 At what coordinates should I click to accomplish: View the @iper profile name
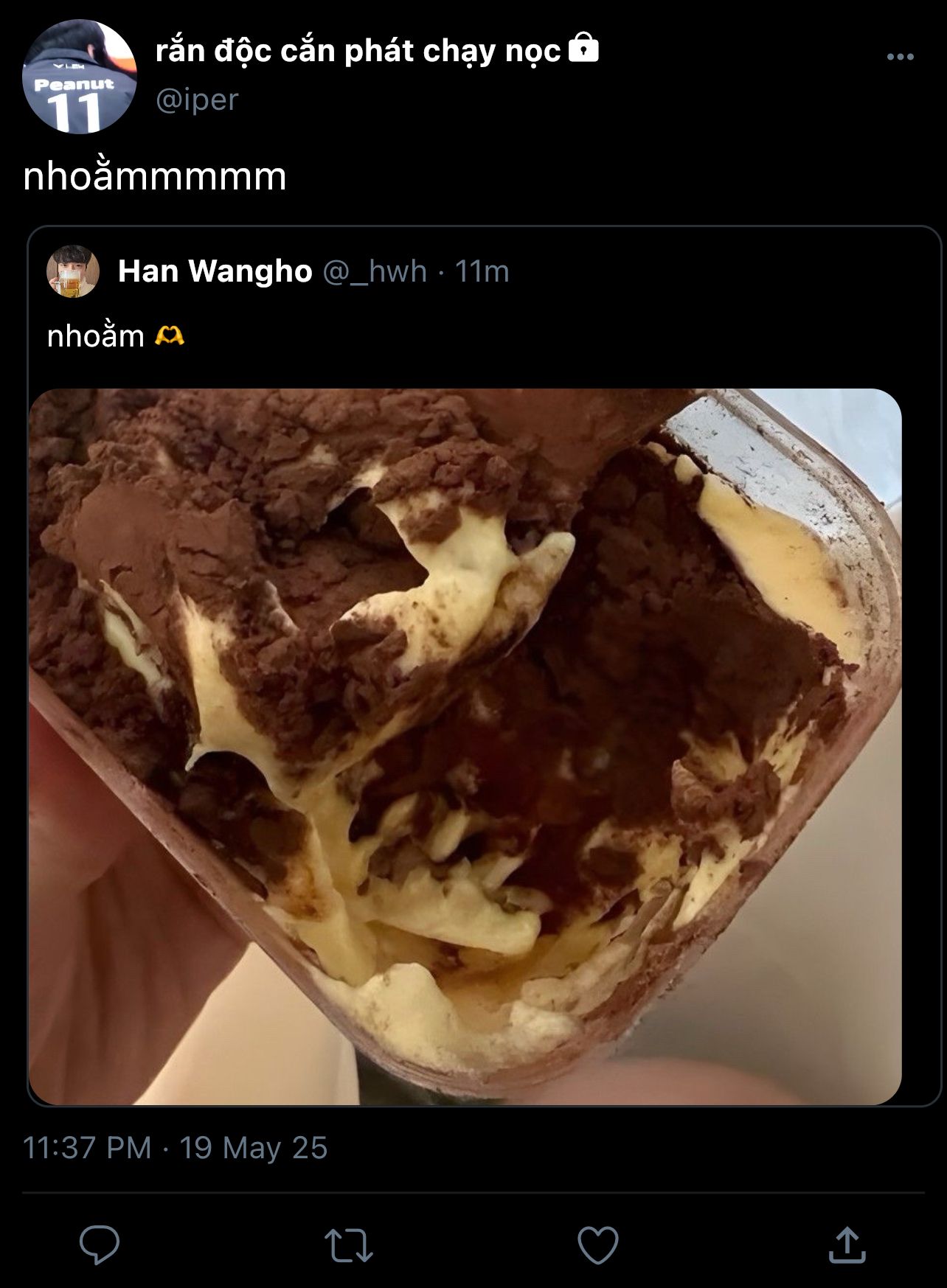click(x=358, y=51)
